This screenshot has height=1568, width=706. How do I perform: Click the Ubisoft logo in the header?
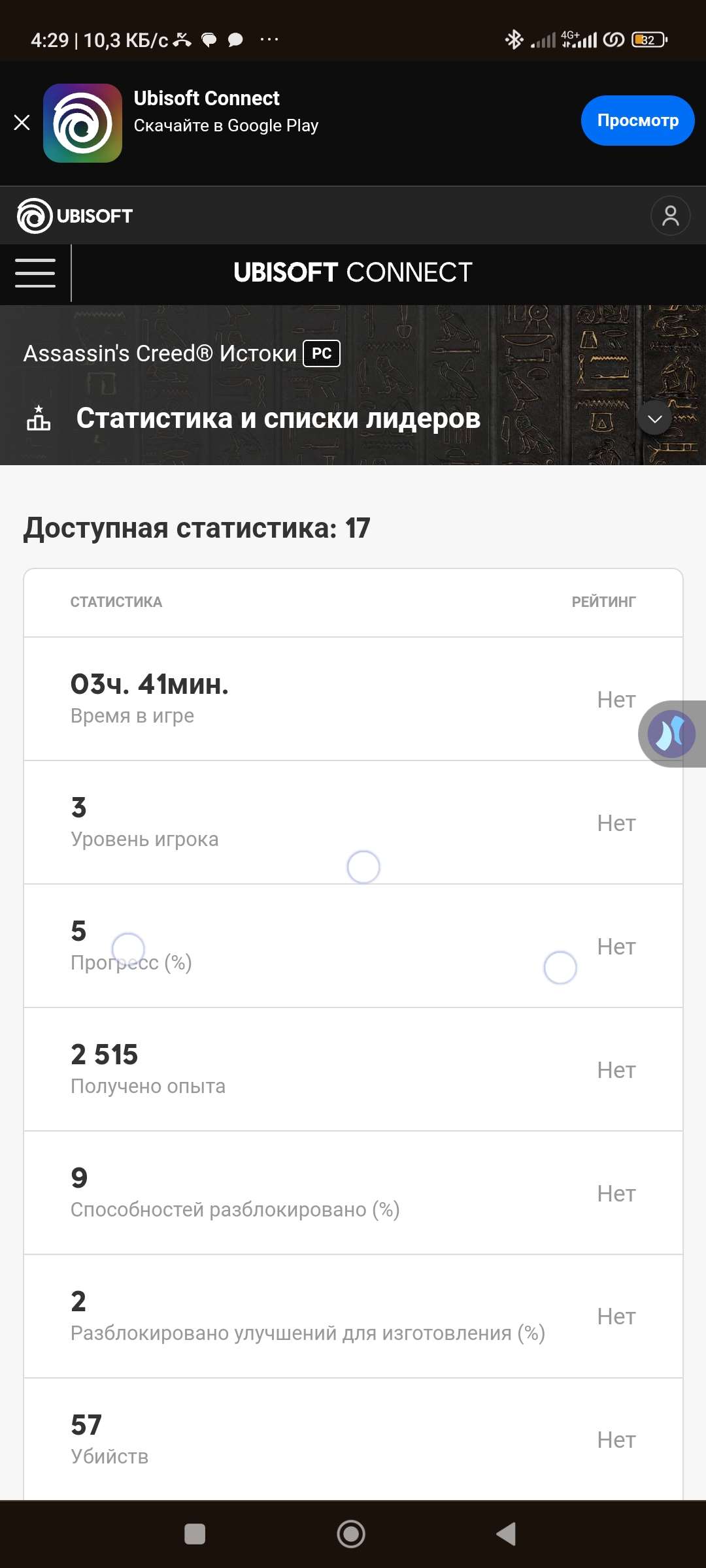75,215
